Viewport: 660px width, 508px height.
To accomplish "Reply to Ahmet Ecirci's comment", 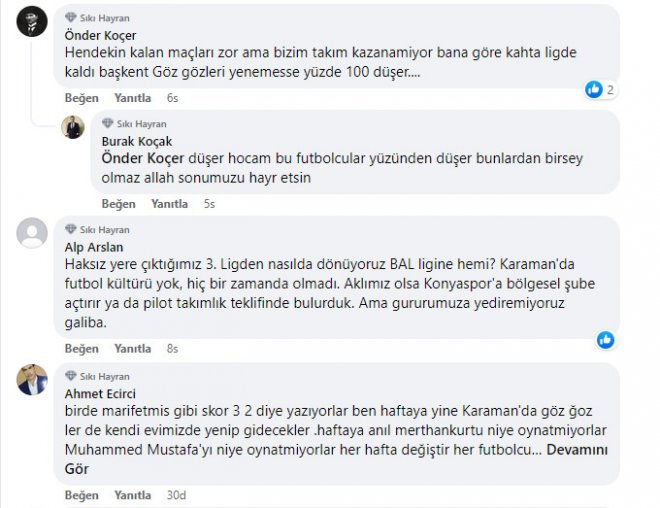I will point(132,495).
